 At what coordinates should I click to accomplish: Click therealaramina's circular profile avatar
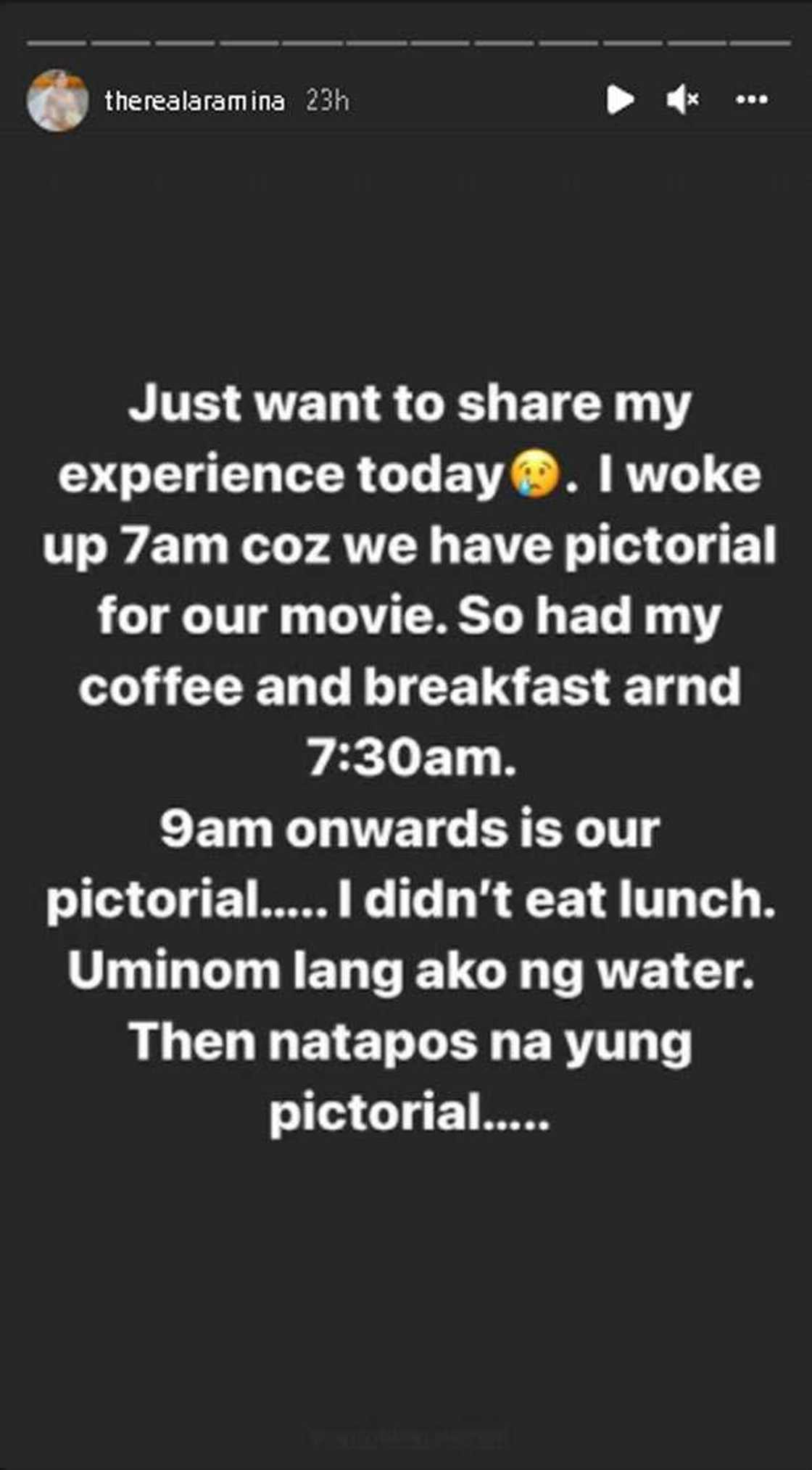click(x=59, y=99)
